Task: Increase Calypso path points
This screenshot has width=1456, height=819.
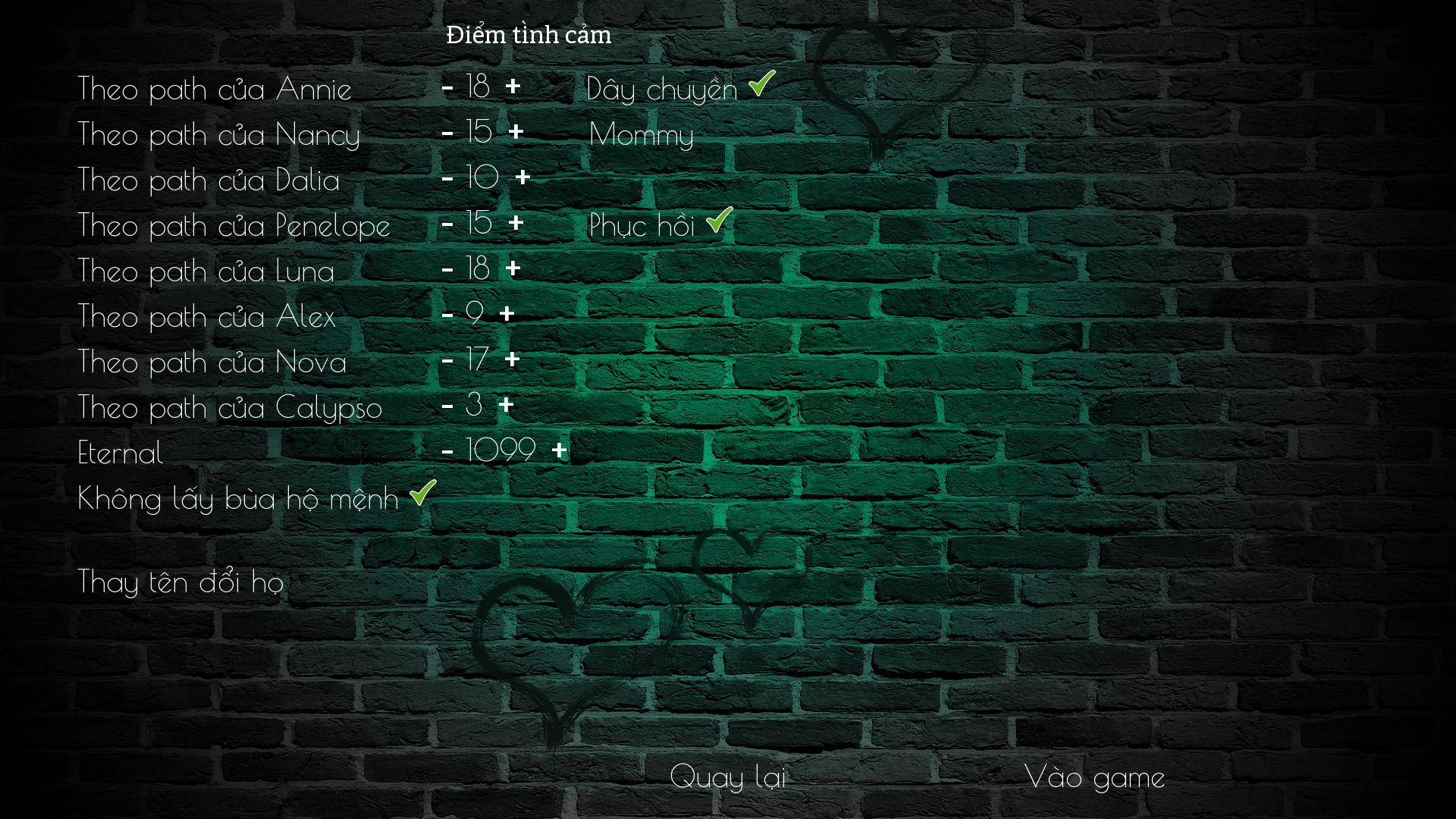Action: coord(507,405)
